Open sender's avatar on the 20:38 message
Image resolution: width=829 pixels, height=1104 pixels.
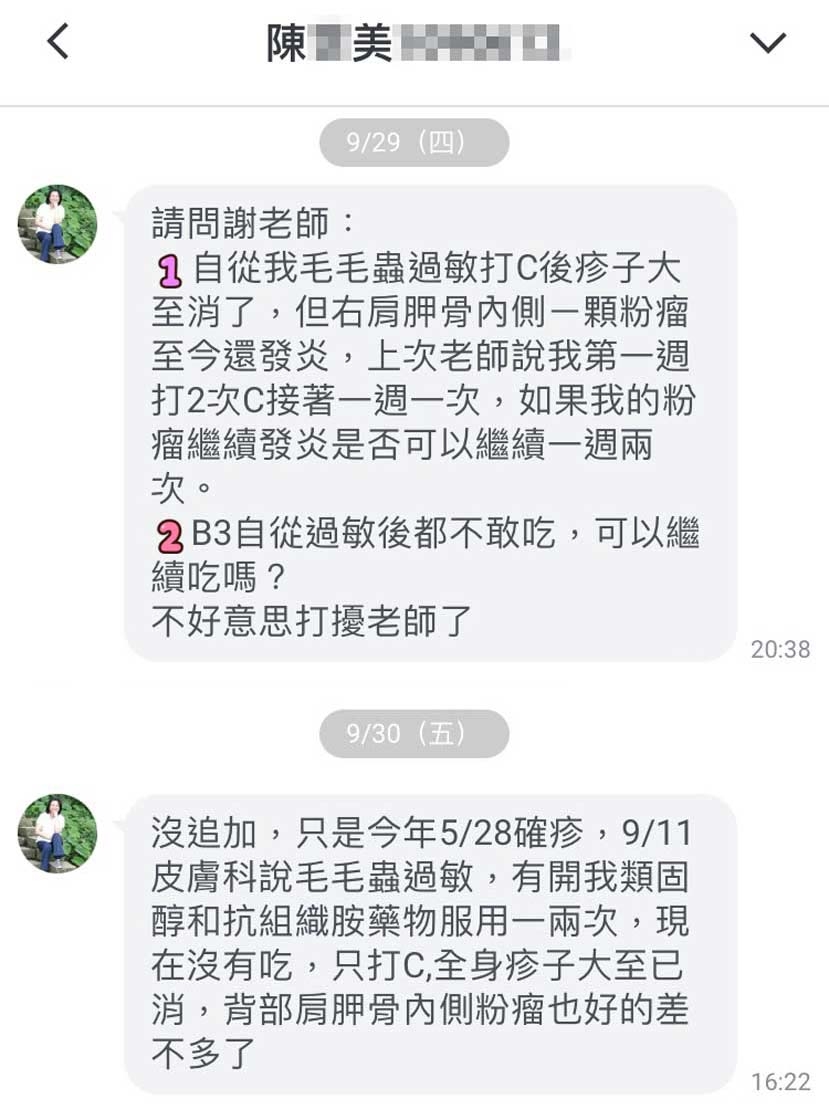click(58, 224)
